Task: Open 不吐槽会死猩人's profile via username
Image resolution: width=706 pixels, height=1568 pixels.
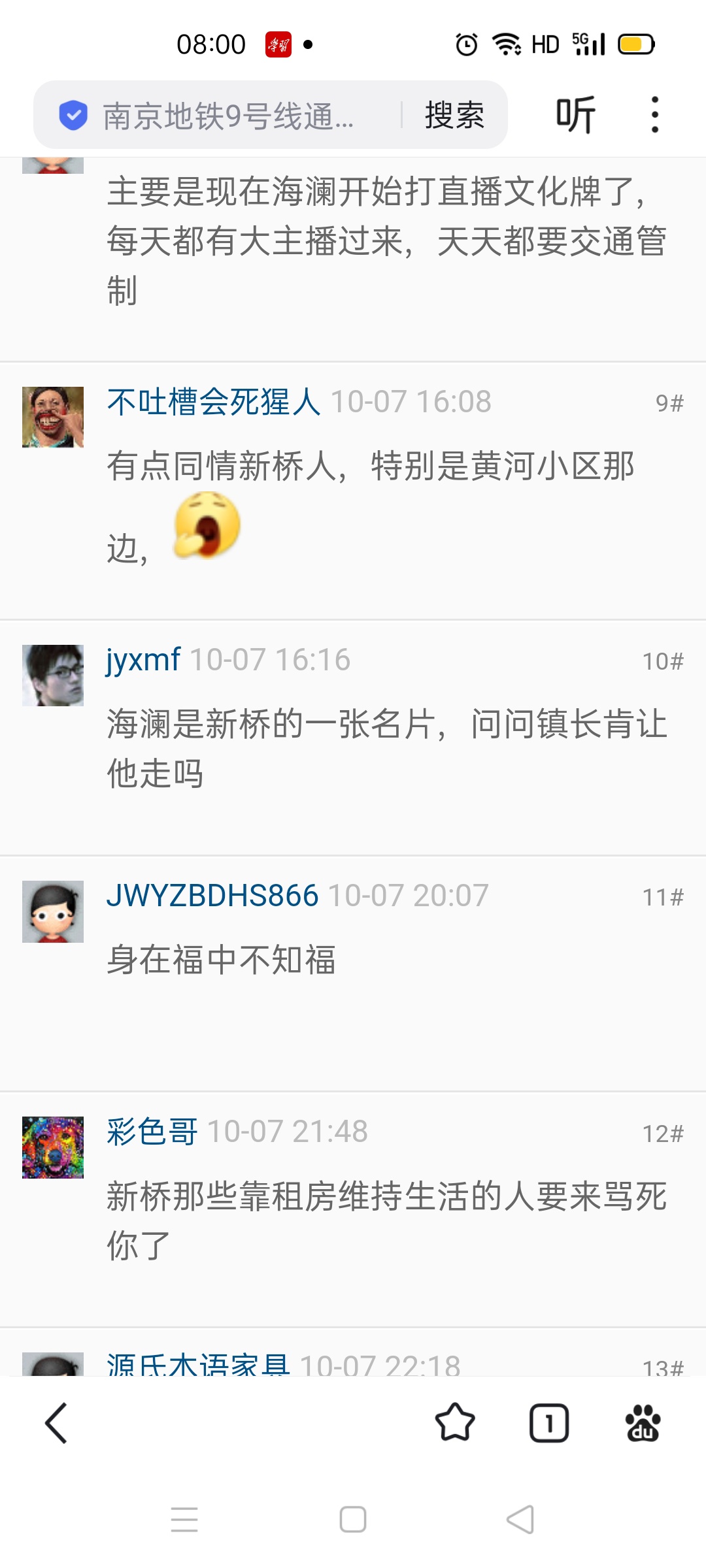Action: point(214,402)
